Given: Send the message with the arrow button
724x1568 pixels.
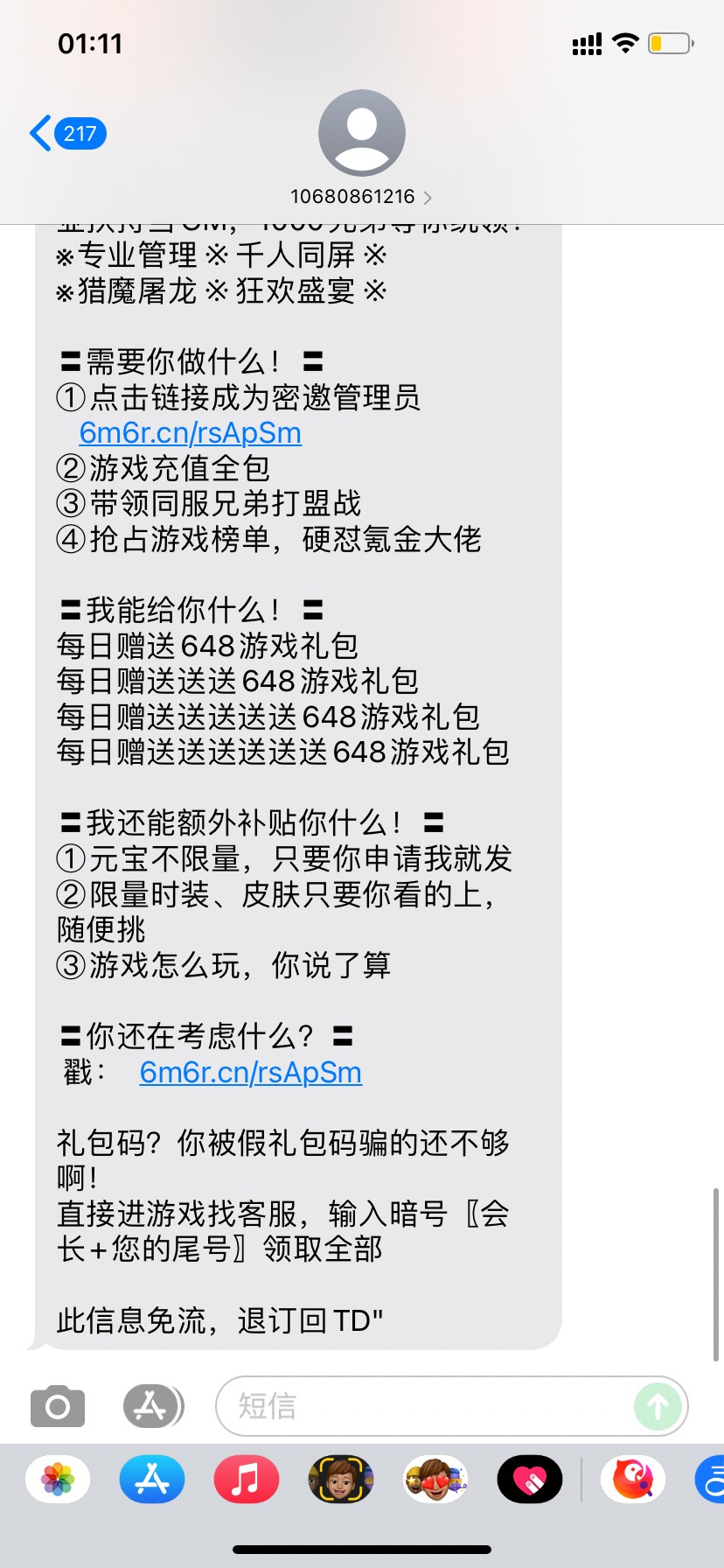Looking at the screenshot, I should 658,1407.
